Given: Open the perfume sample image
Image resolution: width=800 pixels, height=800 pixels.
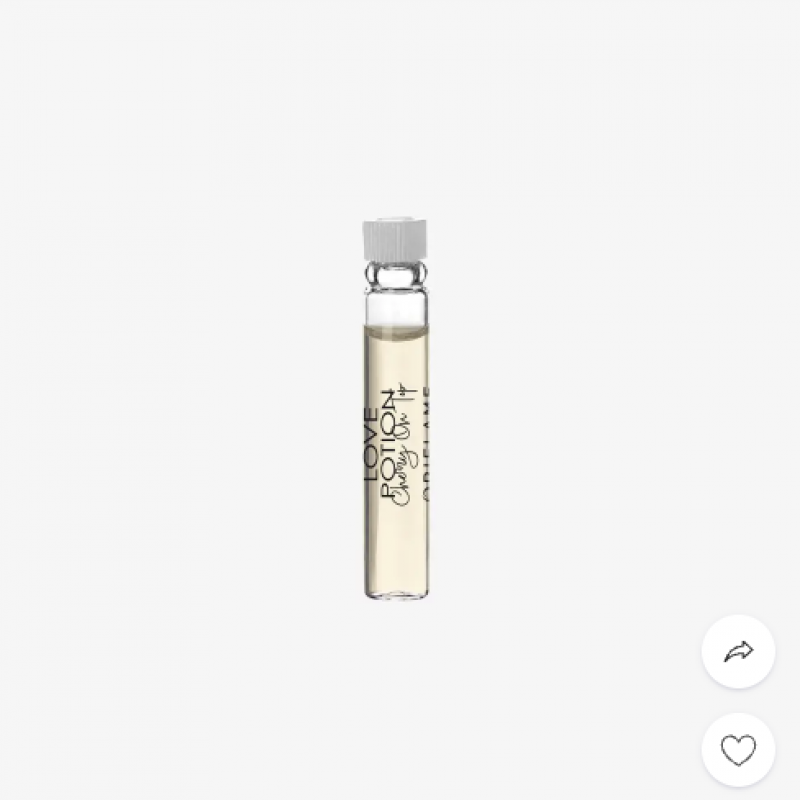Looking at the screenshot, I should (396, 410).
